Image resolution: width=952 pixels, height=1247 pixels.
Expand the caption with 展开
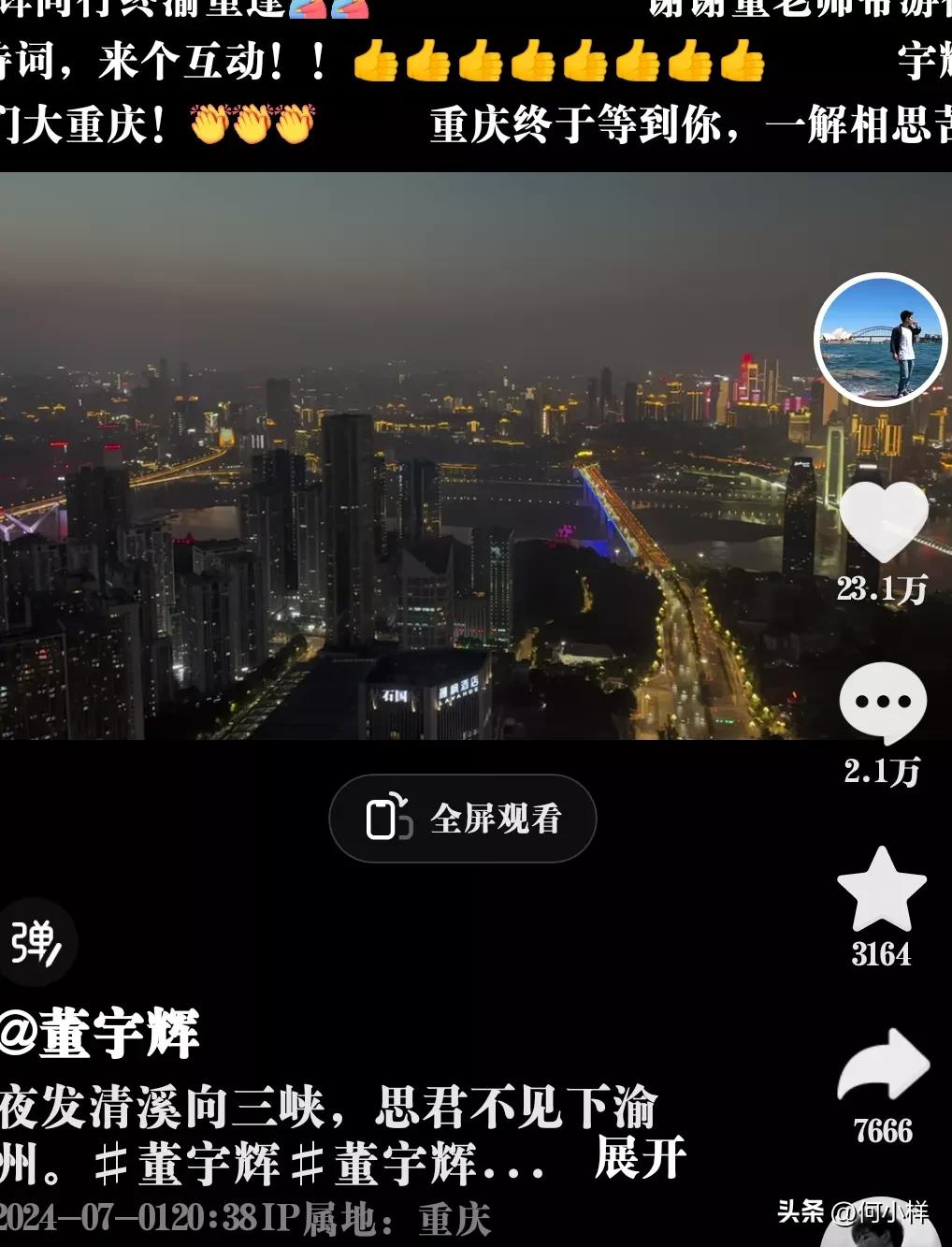coord(641,1160)
